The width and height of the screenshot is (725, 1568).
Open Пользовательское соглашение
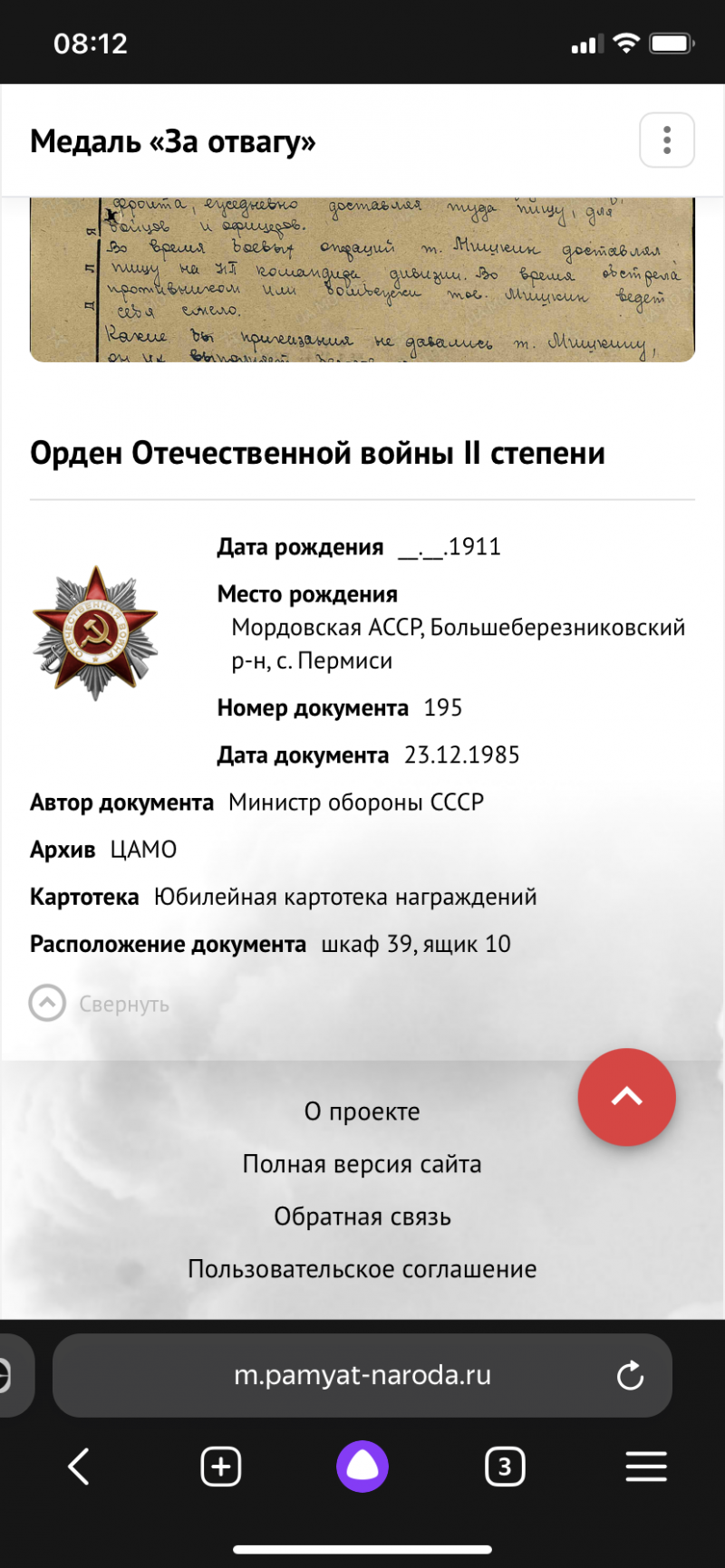click(x=362, y=1269)
